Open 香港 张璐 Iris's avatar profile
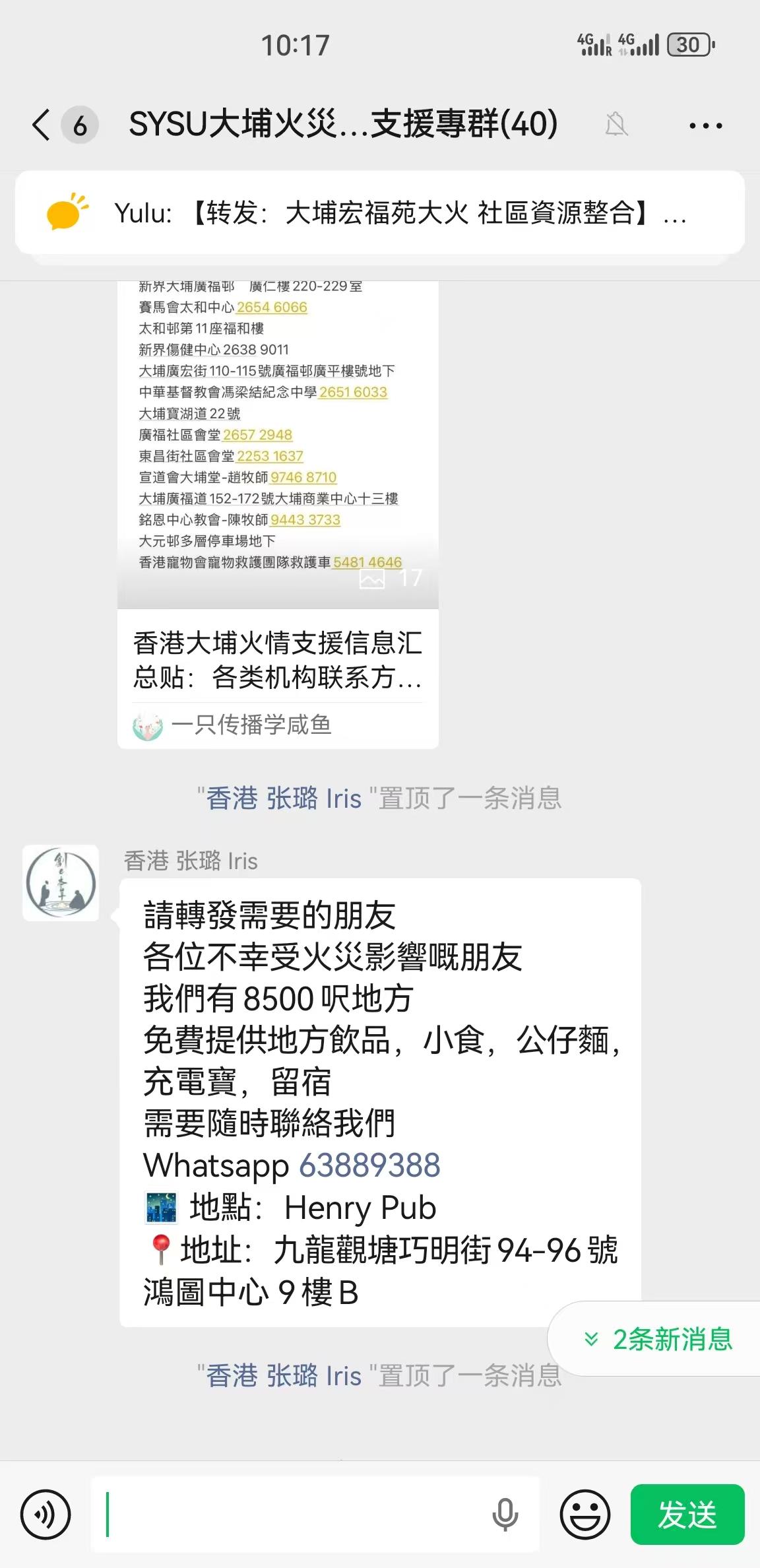760x1568 pixels. 61,882
